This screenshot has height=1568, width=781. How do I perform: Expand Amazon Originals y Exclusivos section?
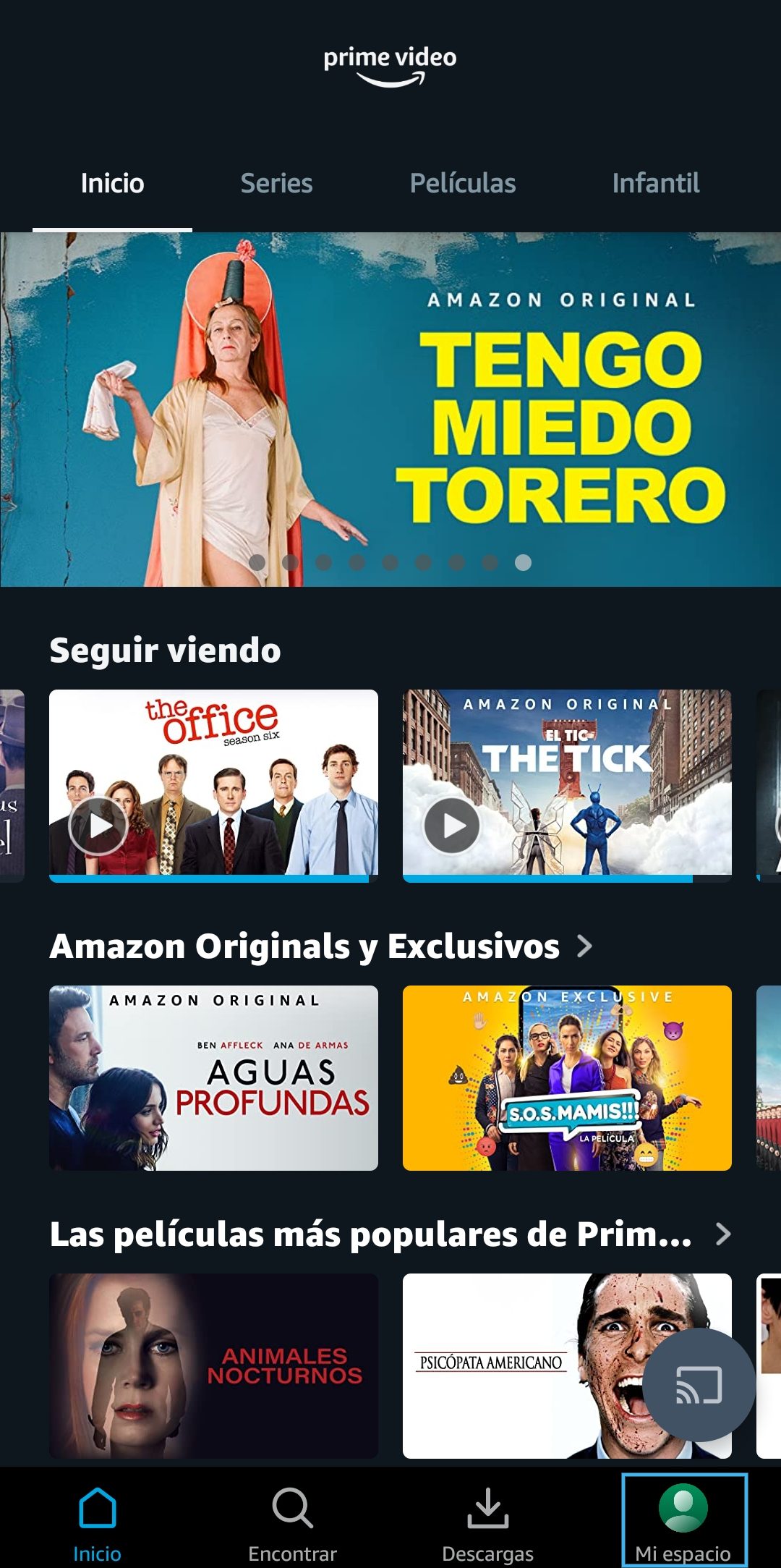(x=584, y=946)
